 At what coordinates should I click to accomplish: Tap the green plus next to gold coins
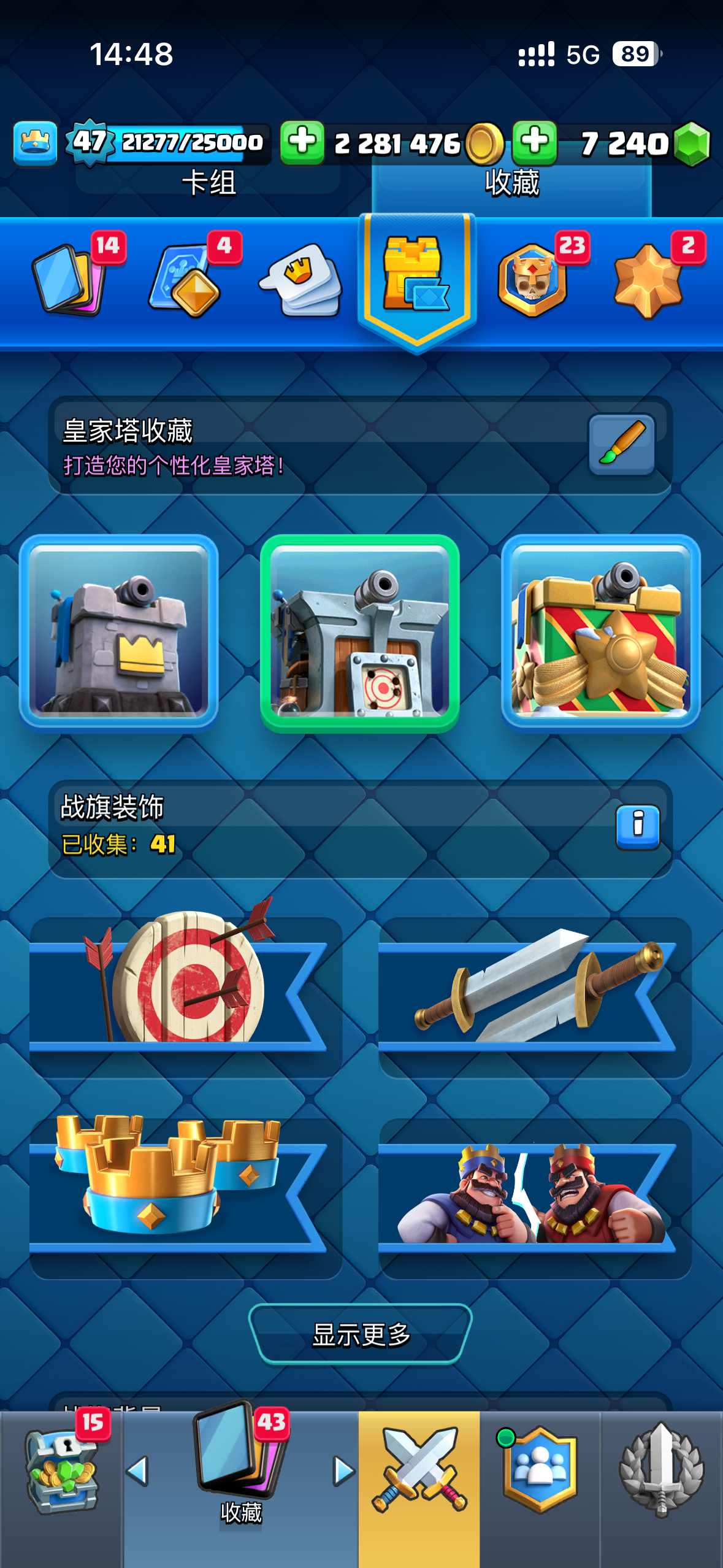[x=302, y=142]
